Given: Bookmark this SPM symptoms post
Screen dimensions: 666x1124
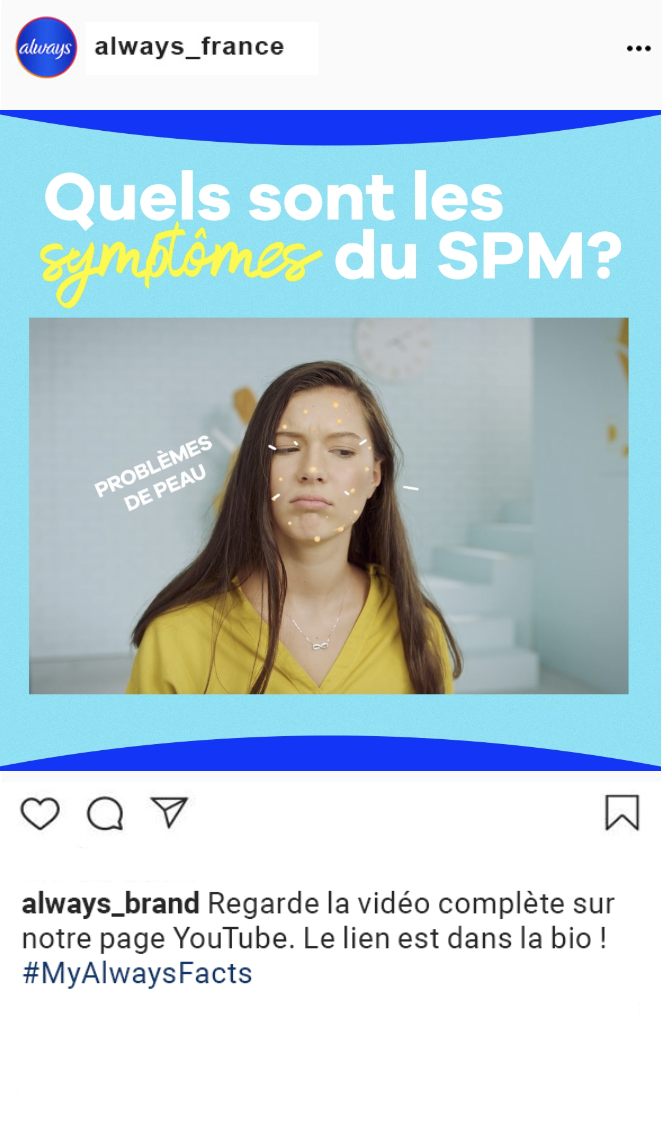Looking at the screenshot, I should (x=621, y=813).
